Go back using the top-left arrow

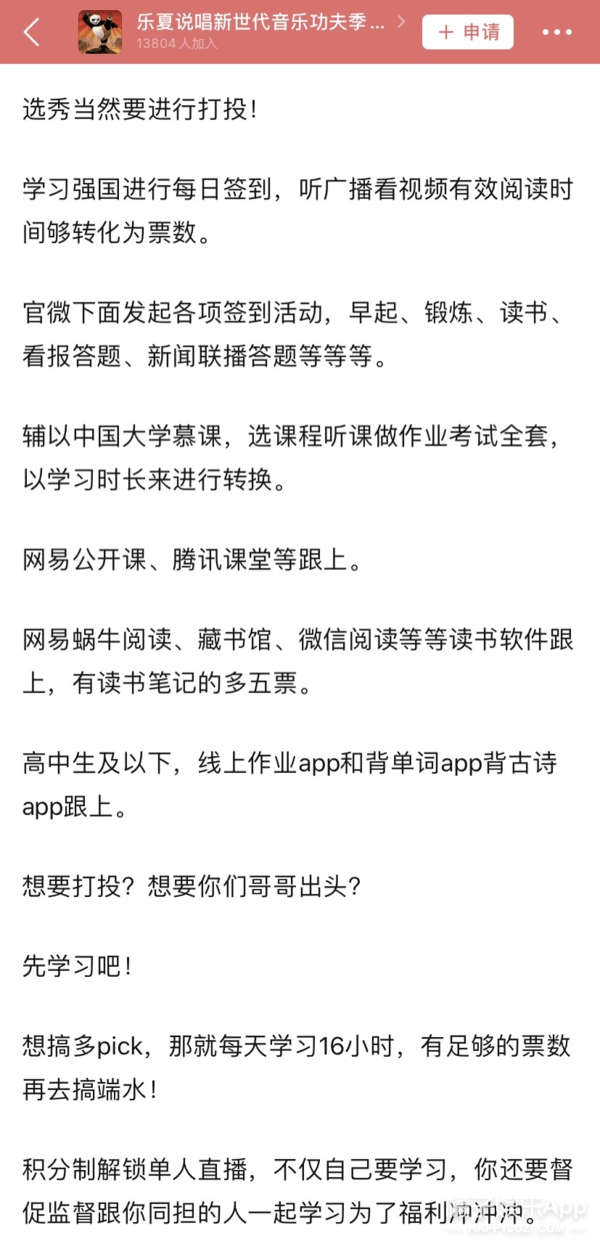point(31,32)
